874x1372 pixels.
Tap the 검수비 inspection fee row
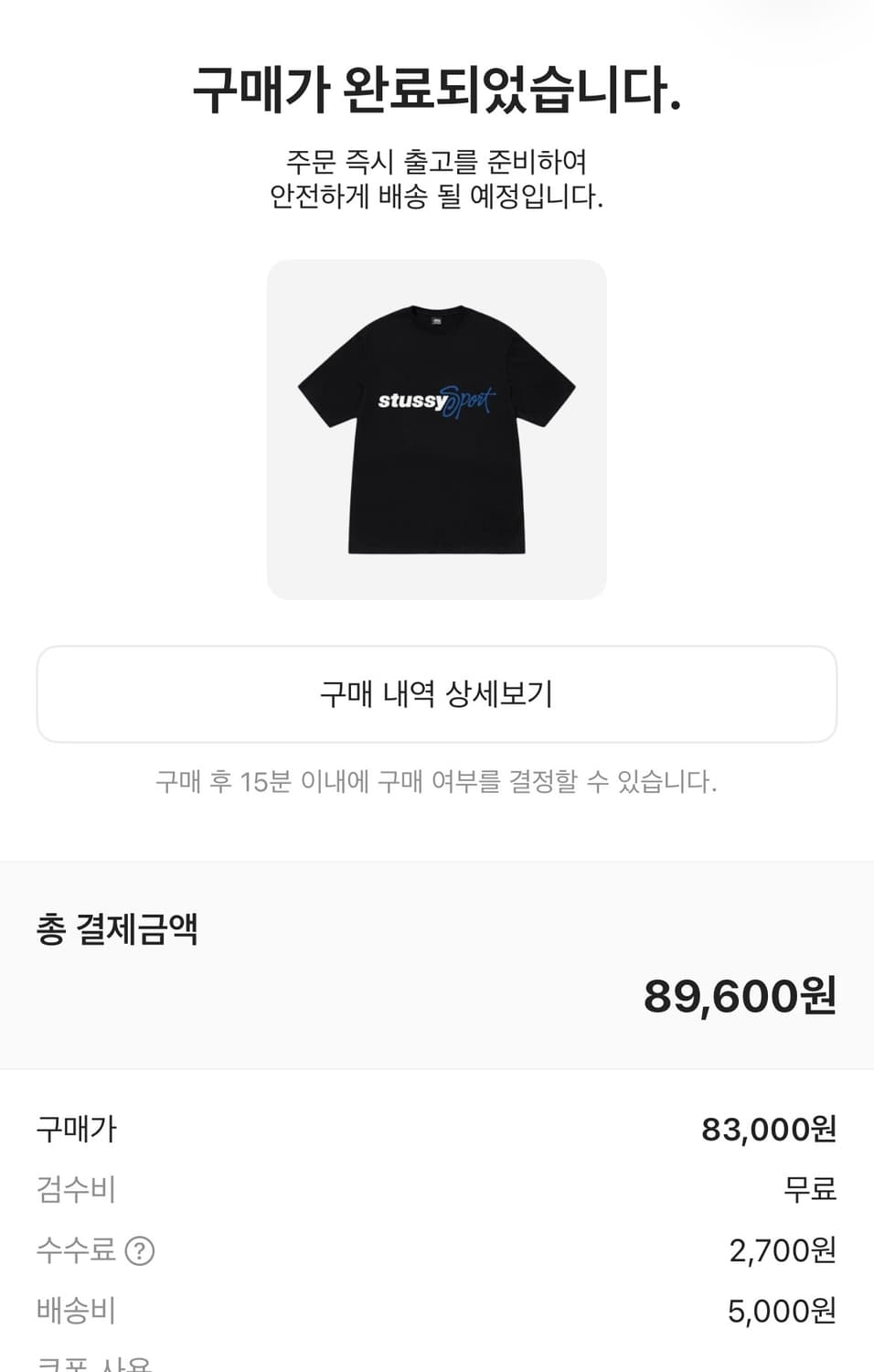[x=436, y=1190]
